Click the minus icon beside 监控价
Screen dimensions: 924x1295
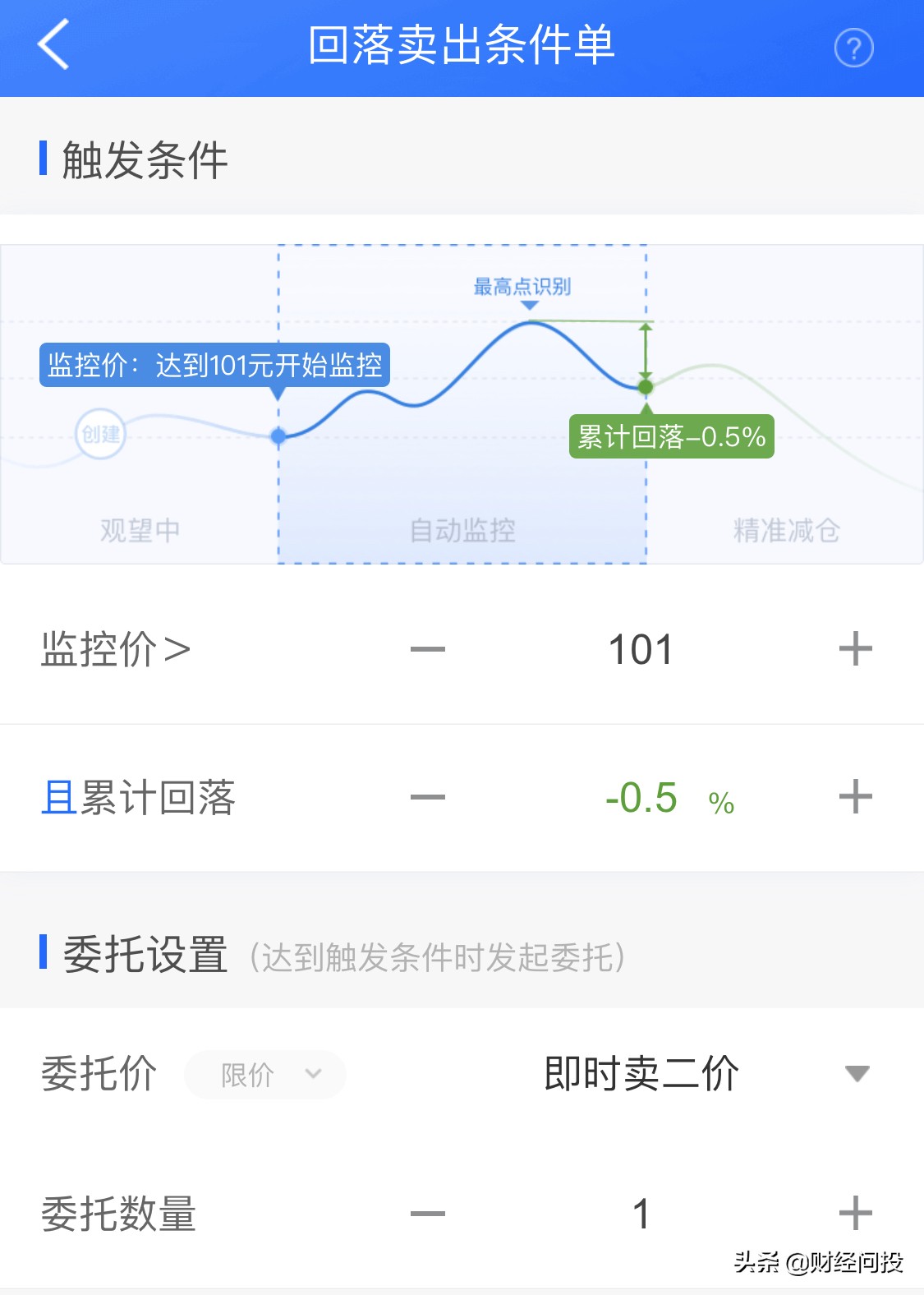pos(426,649)
